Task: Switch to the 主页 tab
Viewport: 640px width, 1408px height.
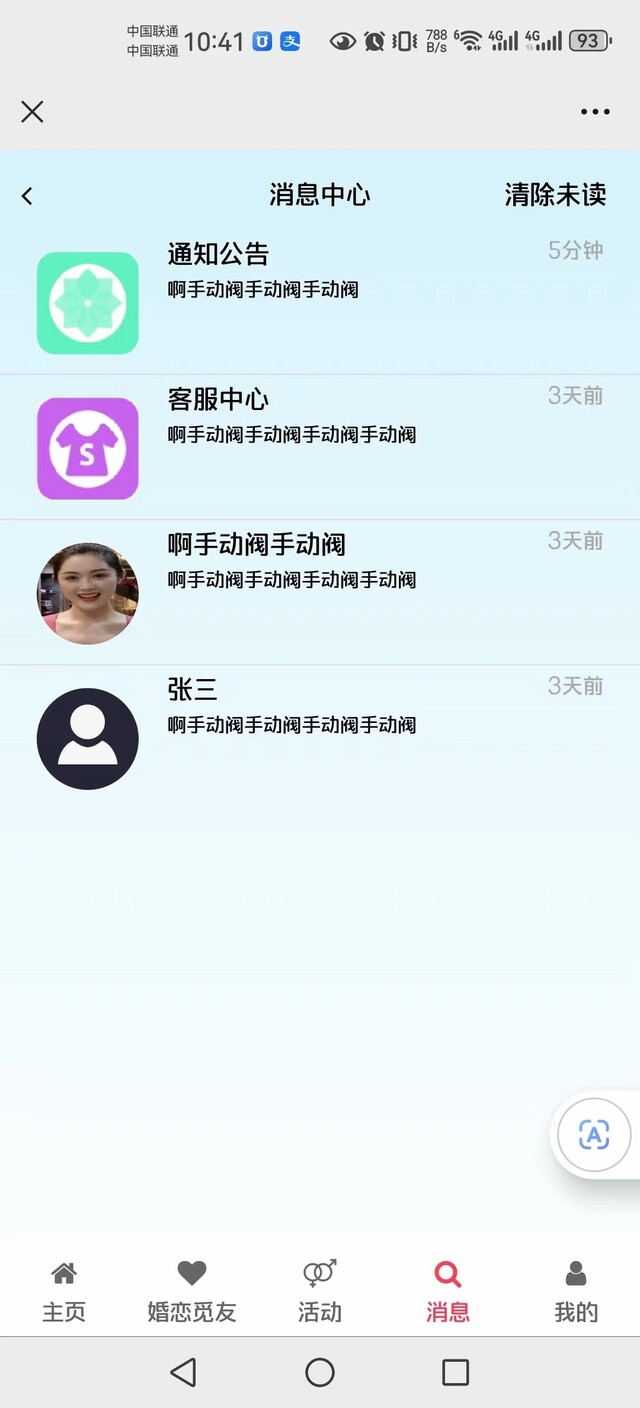Action: point(64,1292)
